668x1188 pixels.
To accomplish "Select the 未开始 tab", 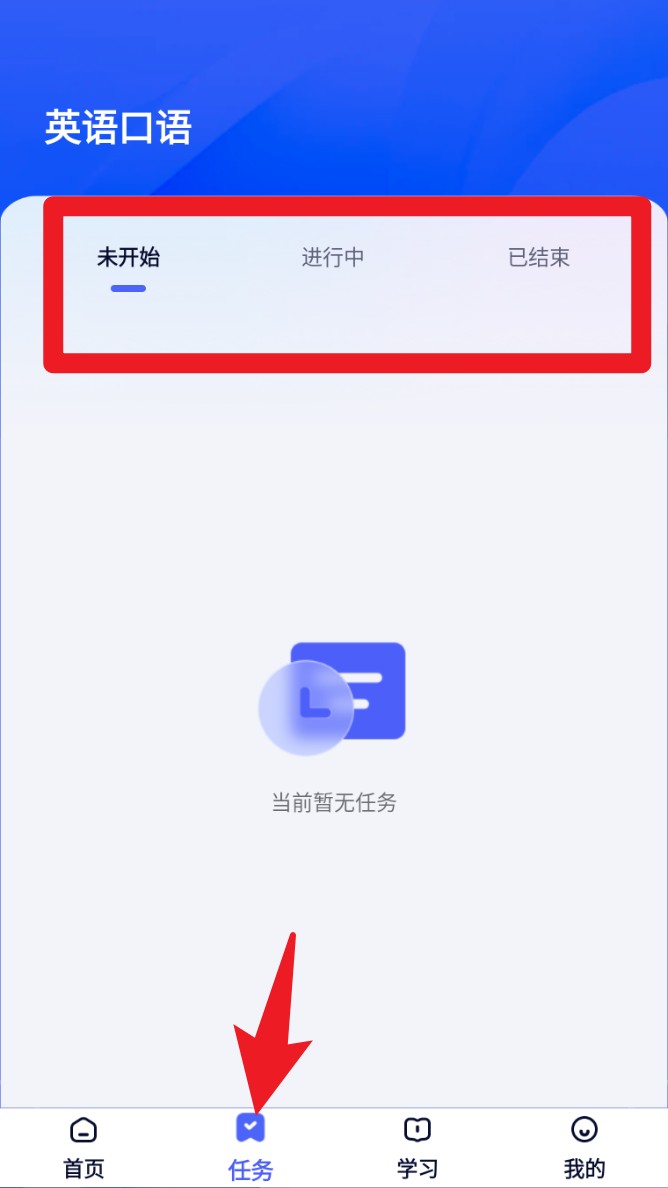I will pyautogui.click(x=128, y=258).
